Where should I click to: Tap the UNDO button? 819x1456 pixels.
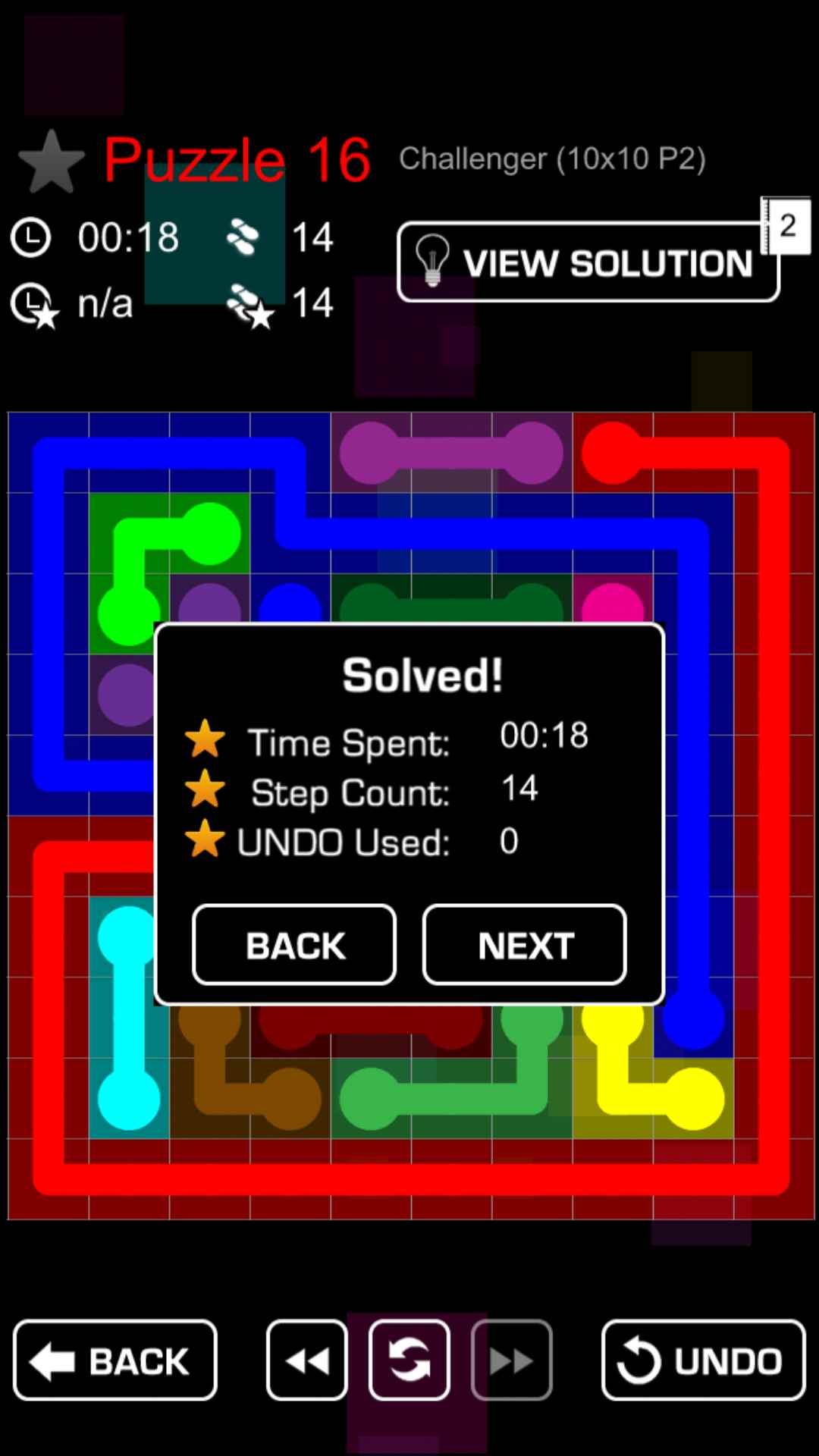click(x=703, y=1360)
